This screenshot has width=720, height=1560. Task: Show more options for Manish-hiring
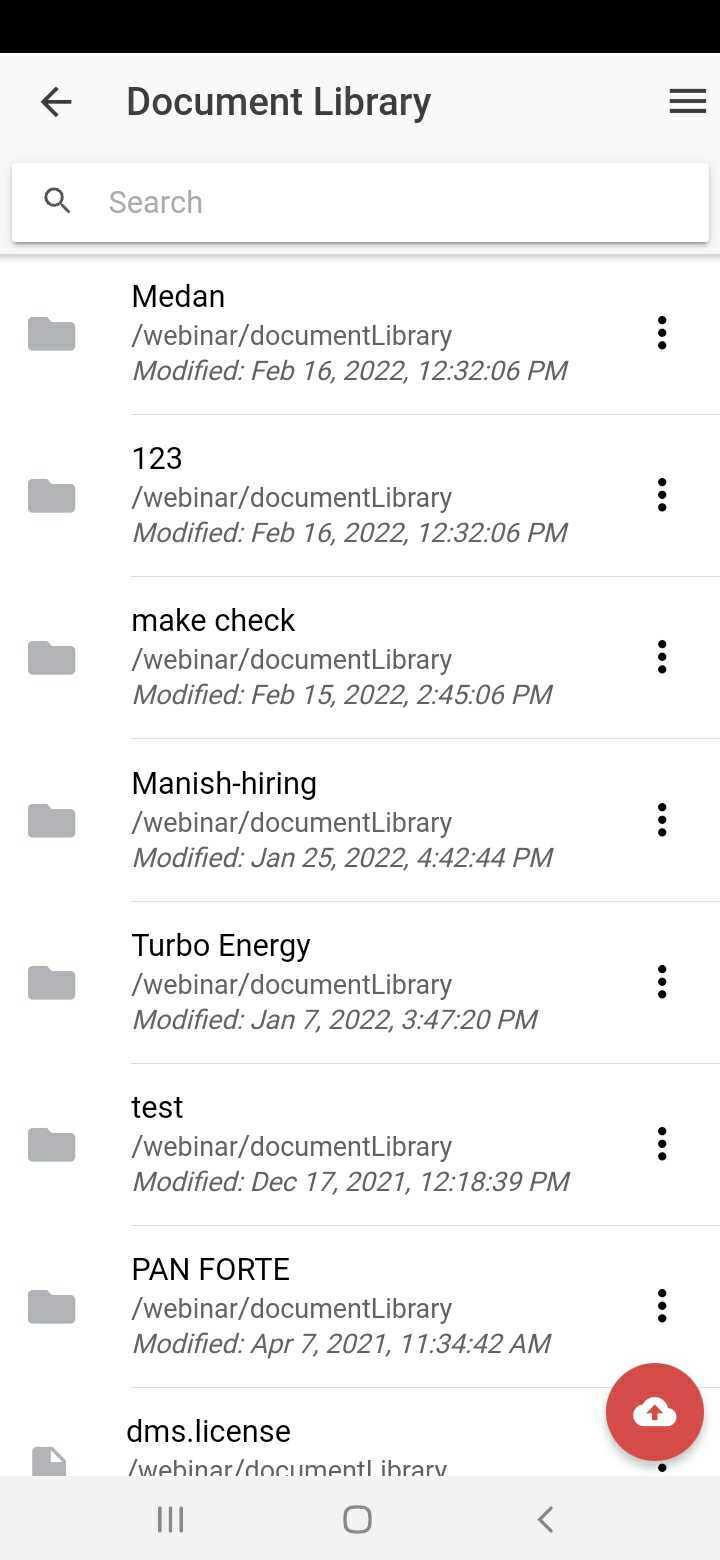(661, 820)
